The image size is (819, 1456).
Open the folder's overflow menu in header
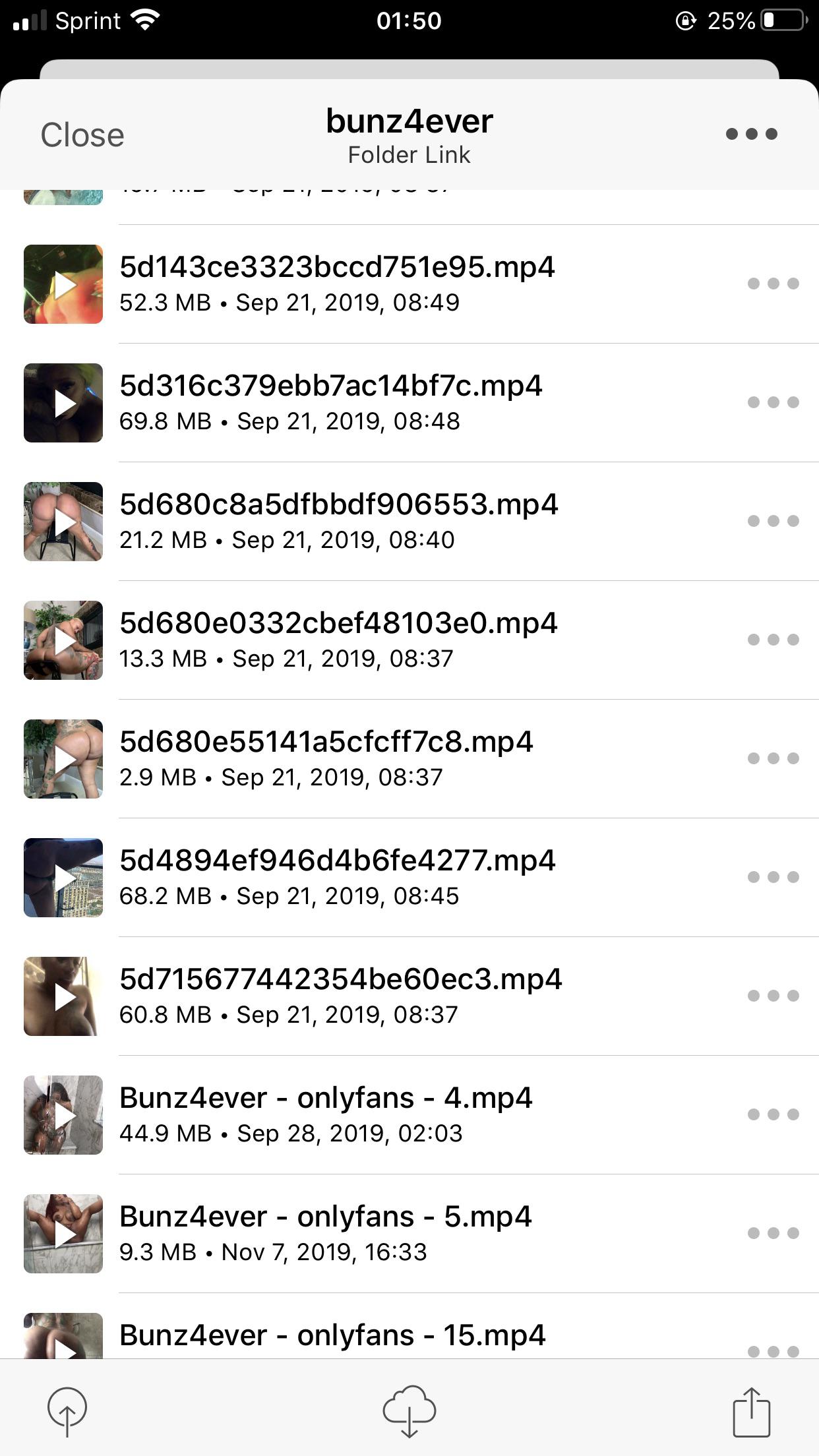[751, 135]
